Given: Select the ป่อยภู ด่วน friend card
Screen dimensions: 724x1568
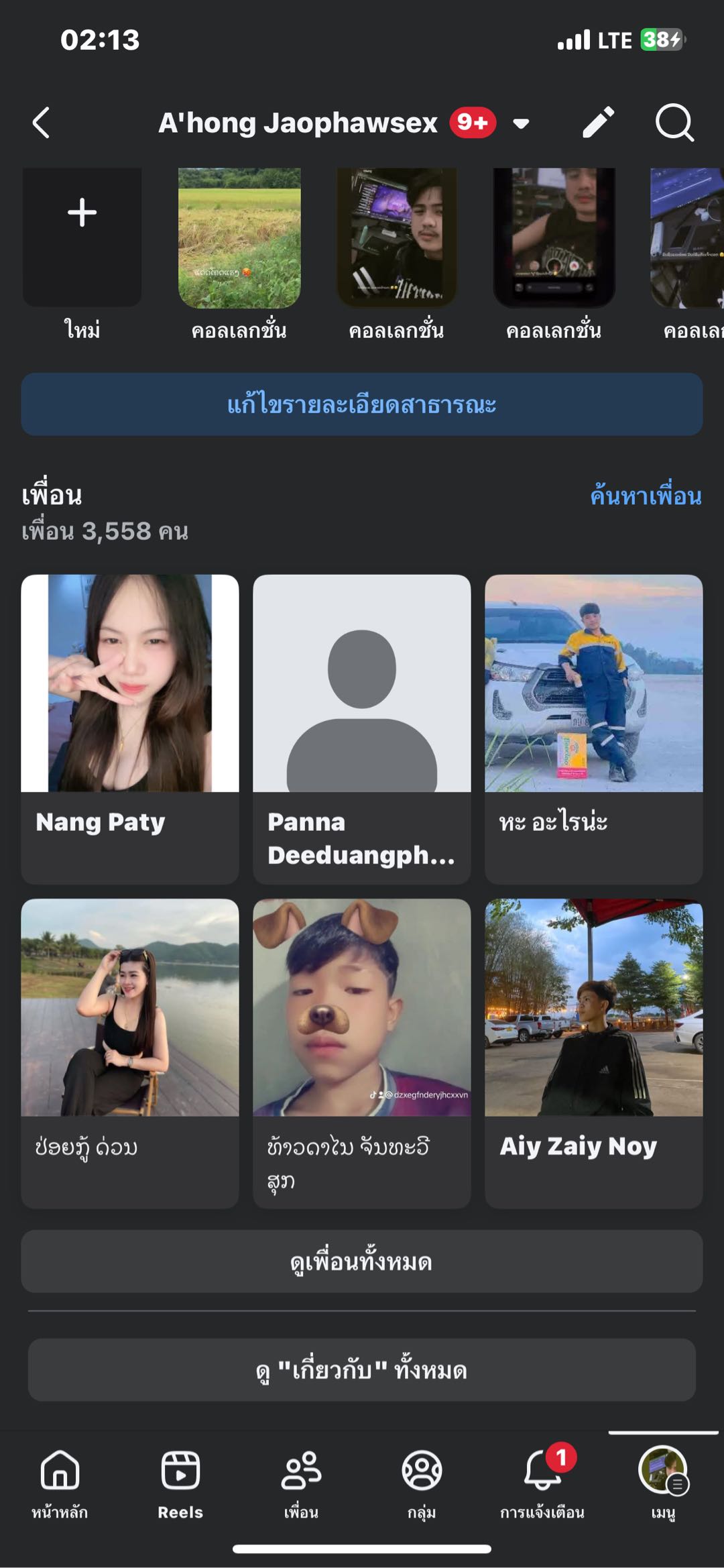Looking at the screenshot, I should click(x=130, y=1053).
